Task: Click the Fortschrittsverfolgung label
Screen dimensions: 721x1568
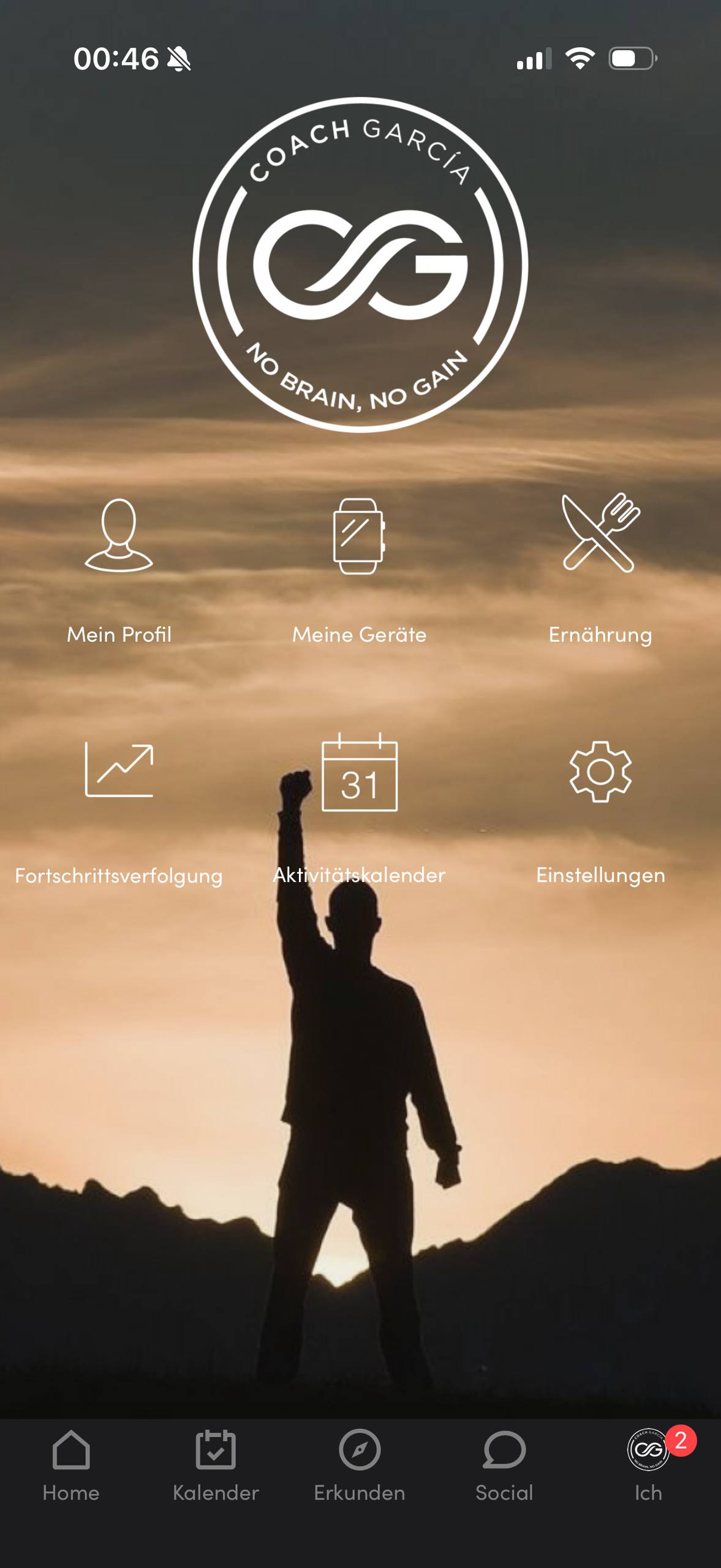Action: click(120, 875)
